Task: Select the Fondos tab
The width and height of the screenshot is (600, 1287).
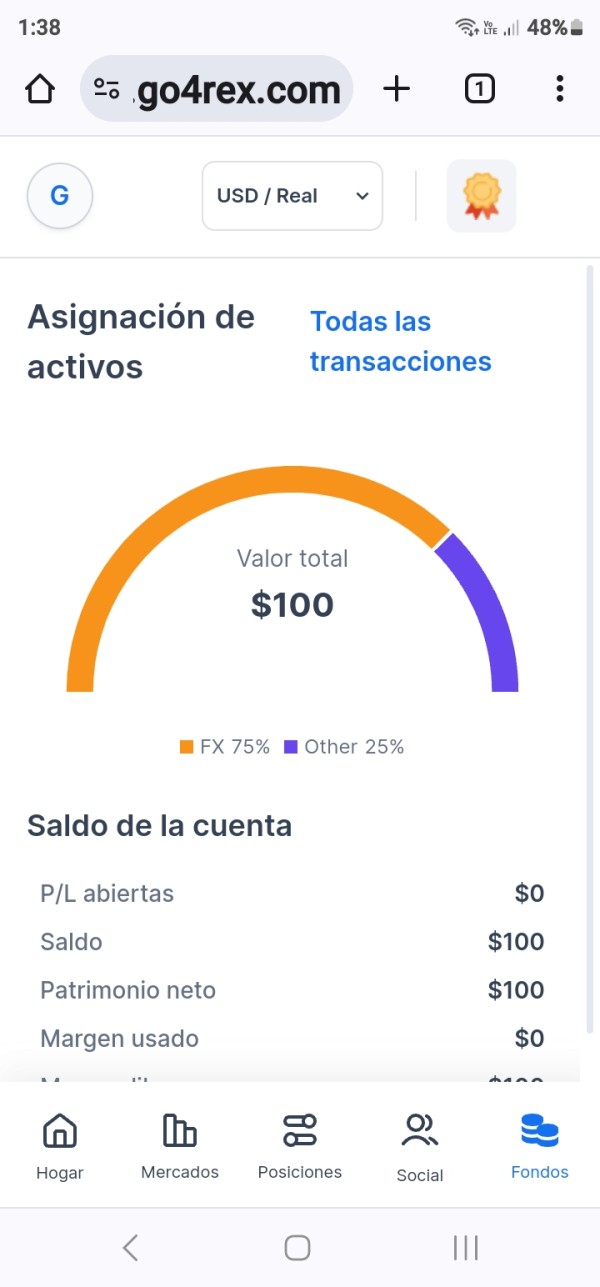Action: [x=540, y=1146]
